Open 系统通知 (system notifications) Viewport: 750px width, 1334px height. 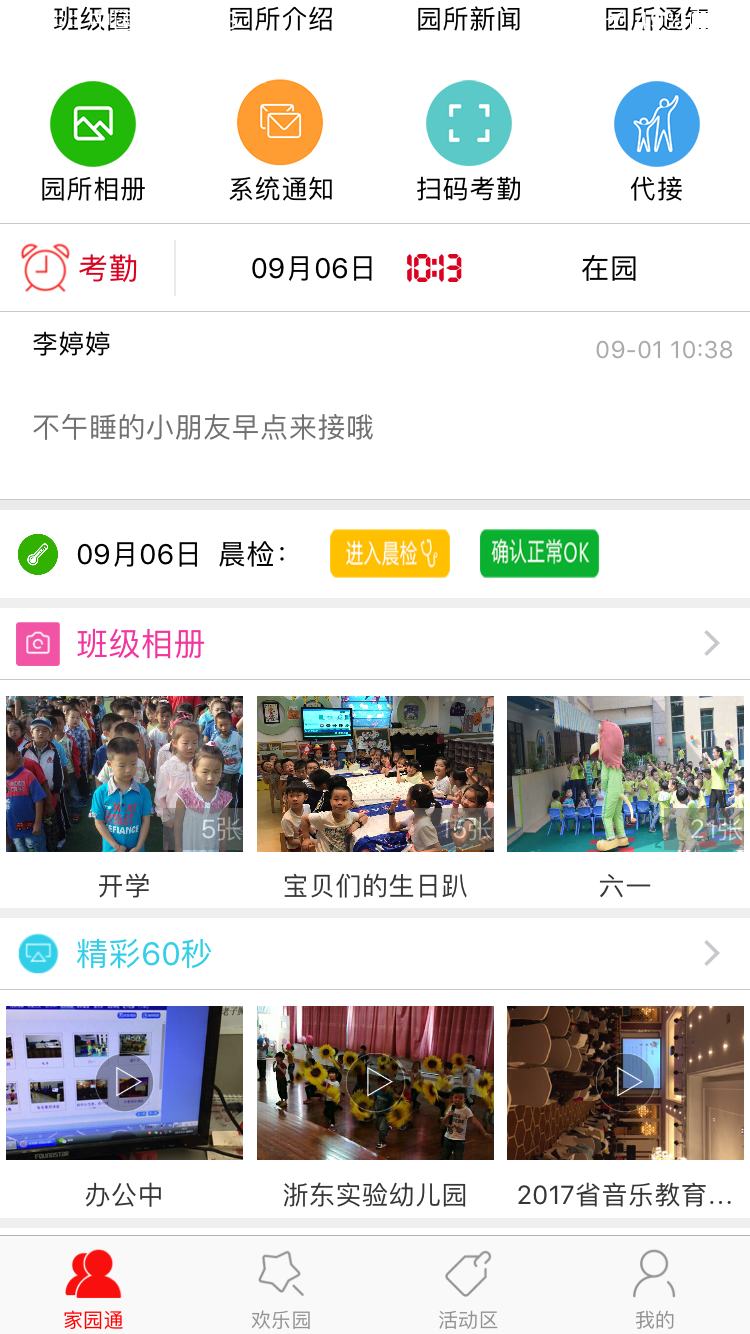coord(280,125)
